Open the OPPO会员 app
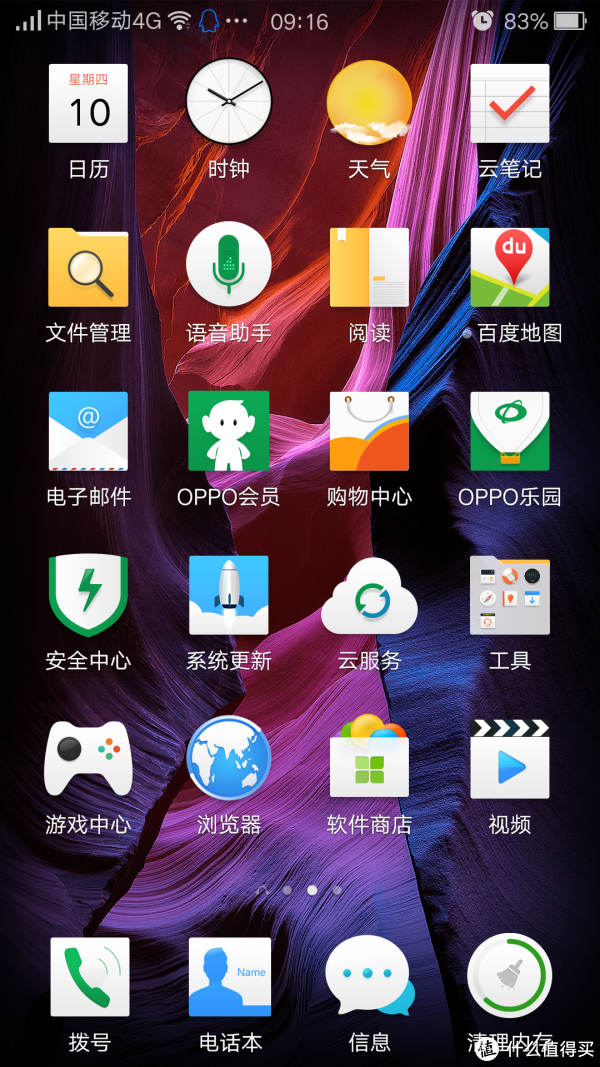600x1067 pixels. point(229,431)
